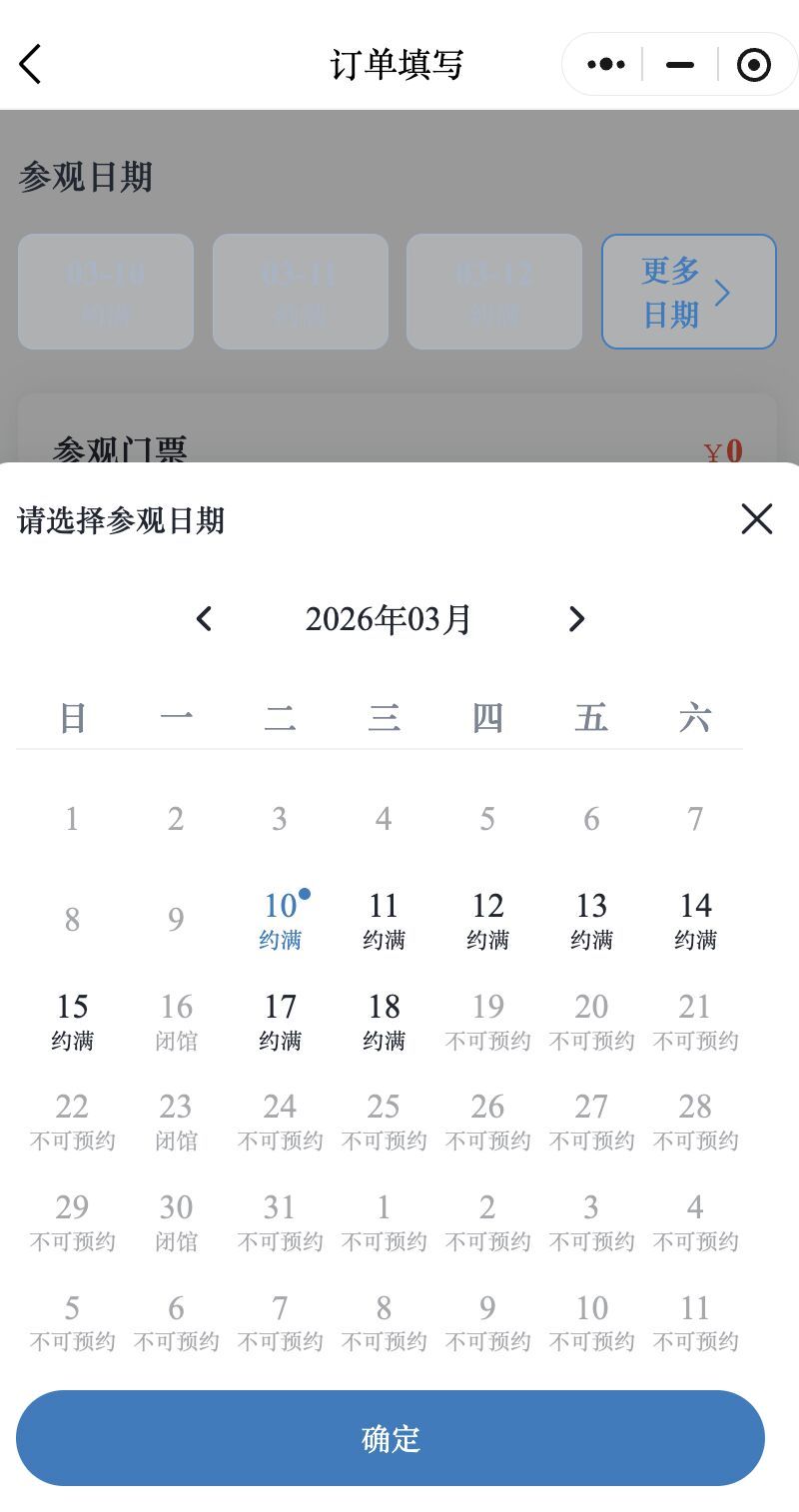The height and width of the screenshot is (1512, 799).
Task: Confirm the date with 确定
Action: click(391, 1438)
